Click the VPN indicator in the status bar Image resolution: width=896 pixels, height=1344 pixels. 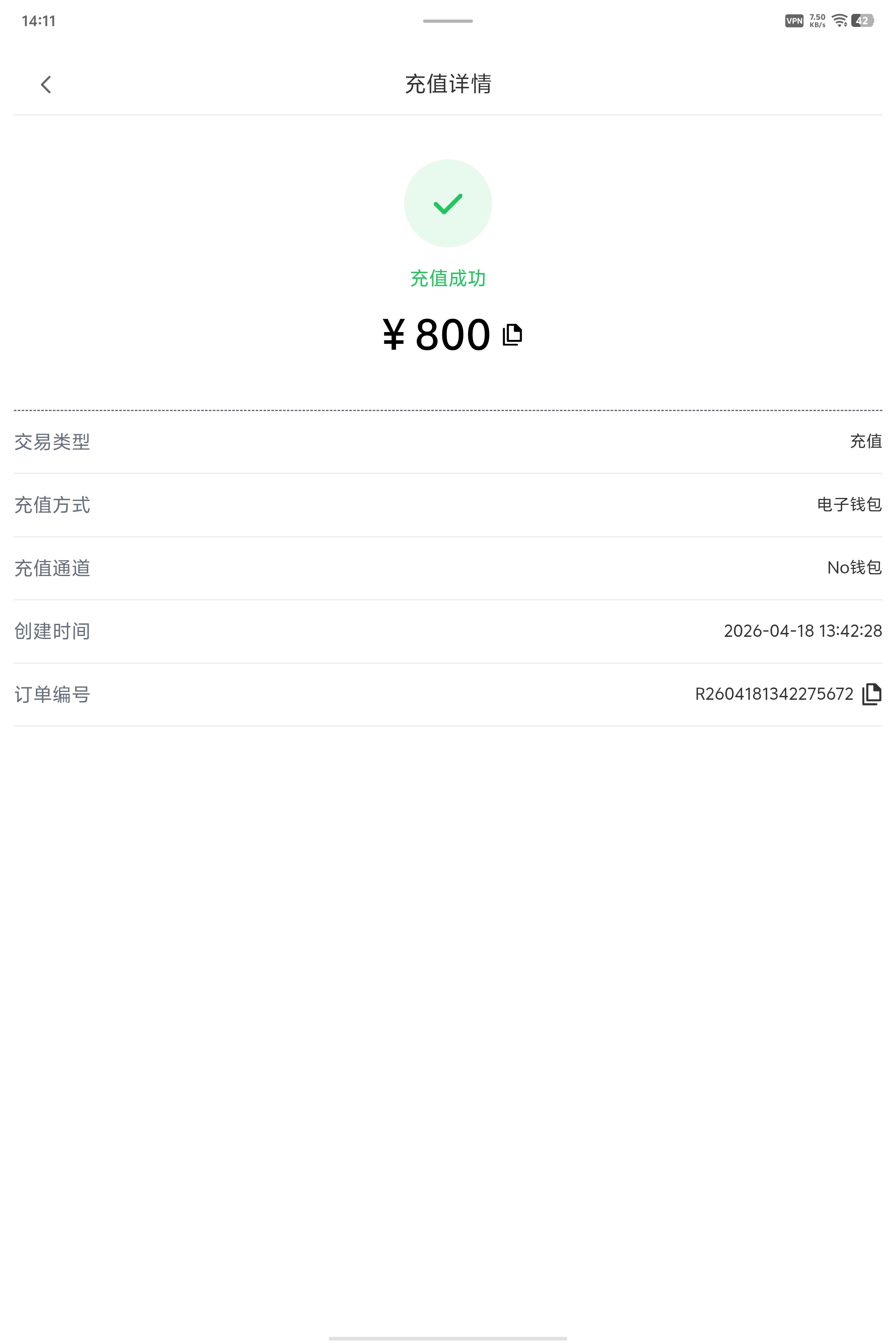point(794,20)
